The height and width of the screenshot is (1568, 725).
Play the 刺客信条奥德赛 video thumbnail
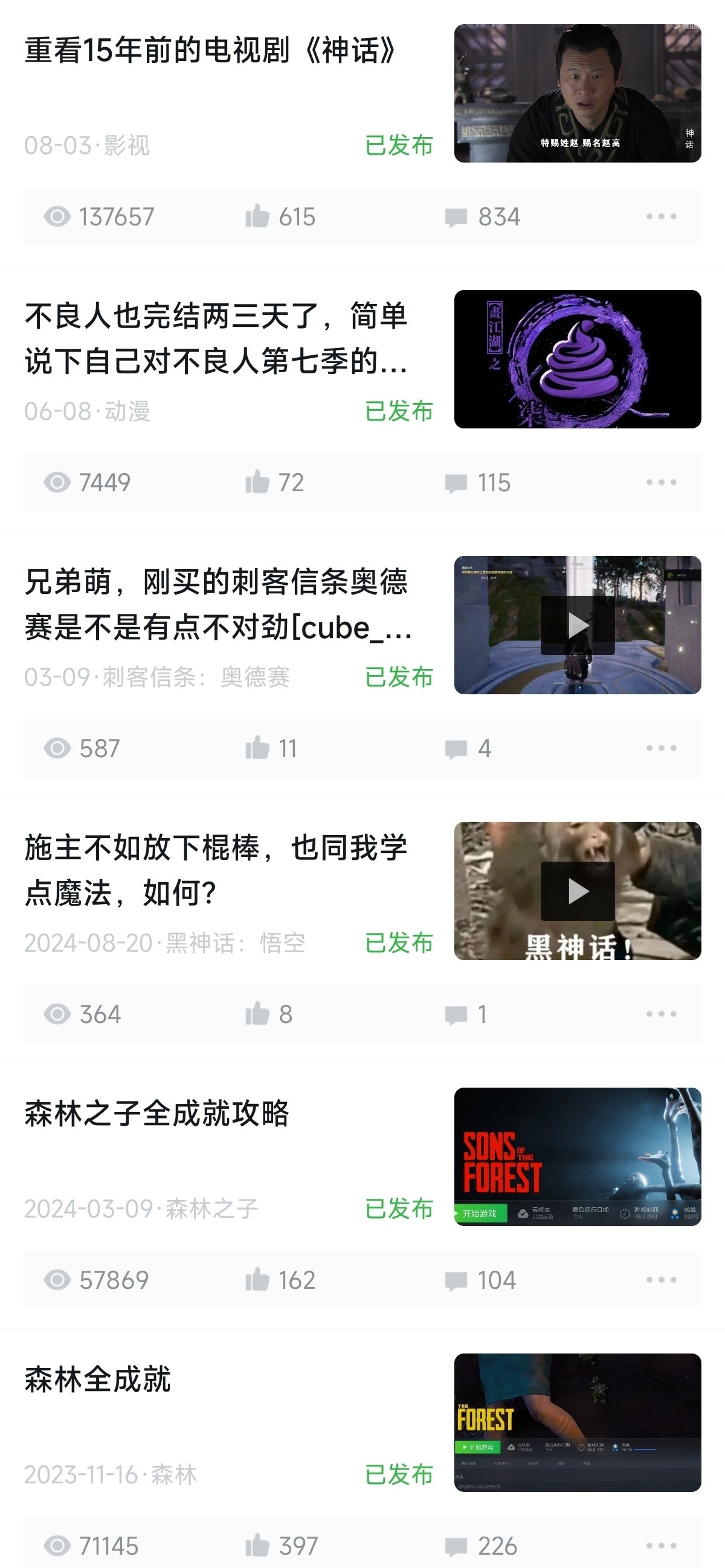point(577,625)
